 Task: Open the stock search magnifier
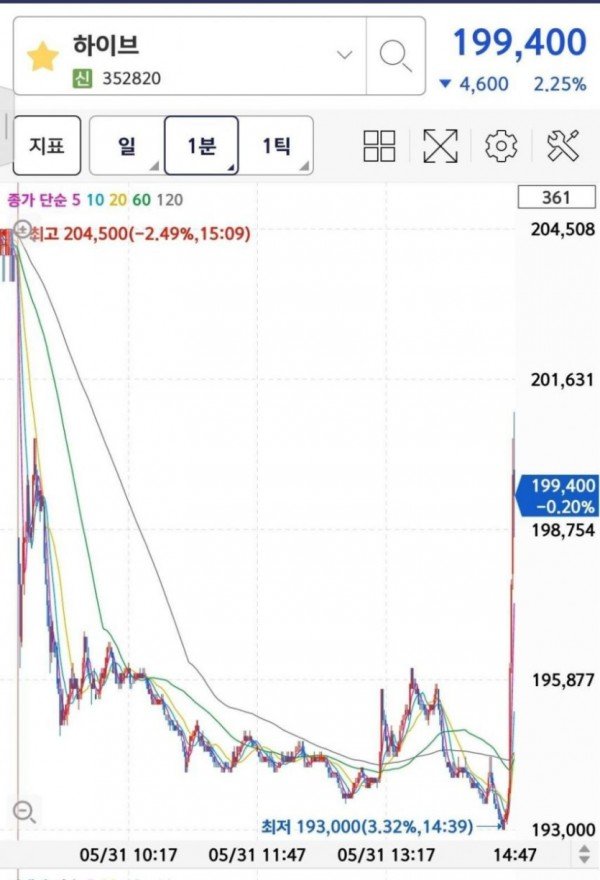tap(396, 57)
